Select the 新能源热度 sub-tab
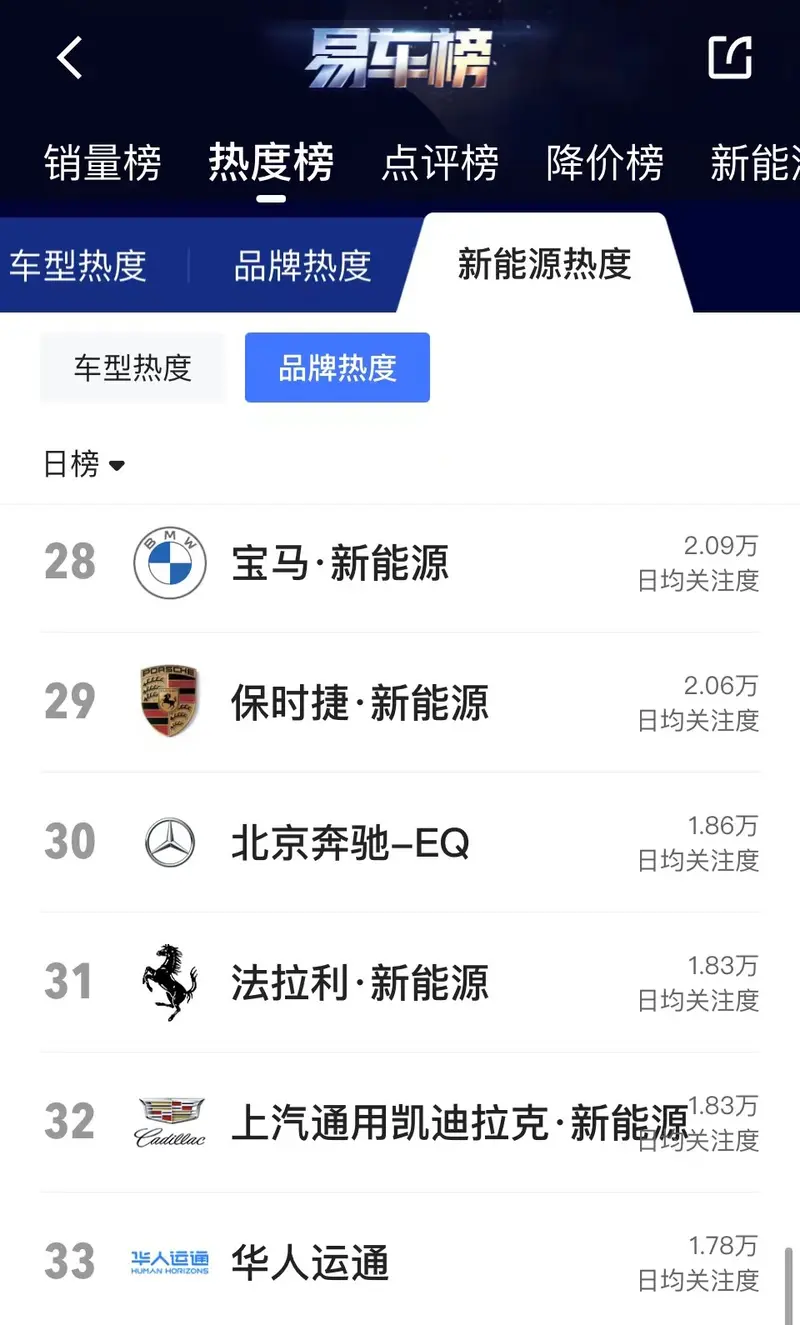 click(x=545, y=264)
